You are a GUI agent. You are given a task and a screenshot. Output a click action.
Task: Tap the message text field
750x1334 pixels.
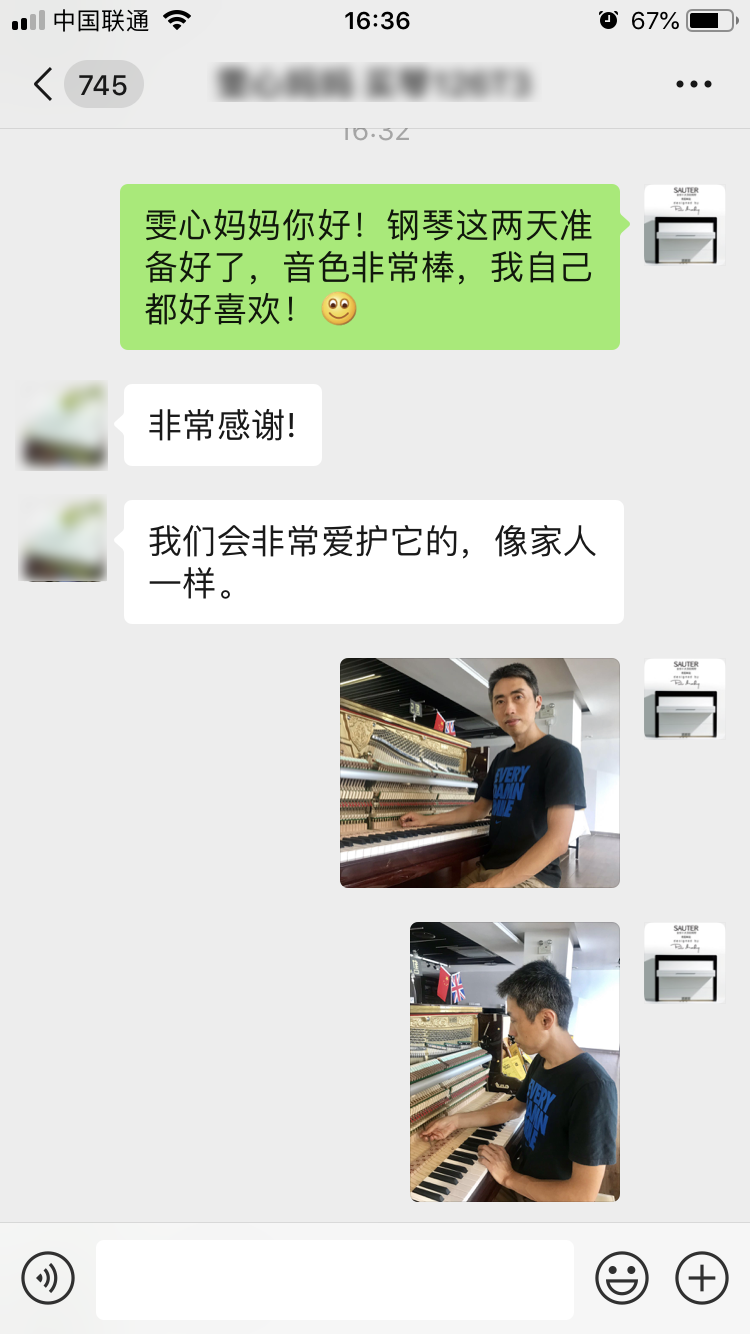pyautogui.click(x=335, y=1279)
